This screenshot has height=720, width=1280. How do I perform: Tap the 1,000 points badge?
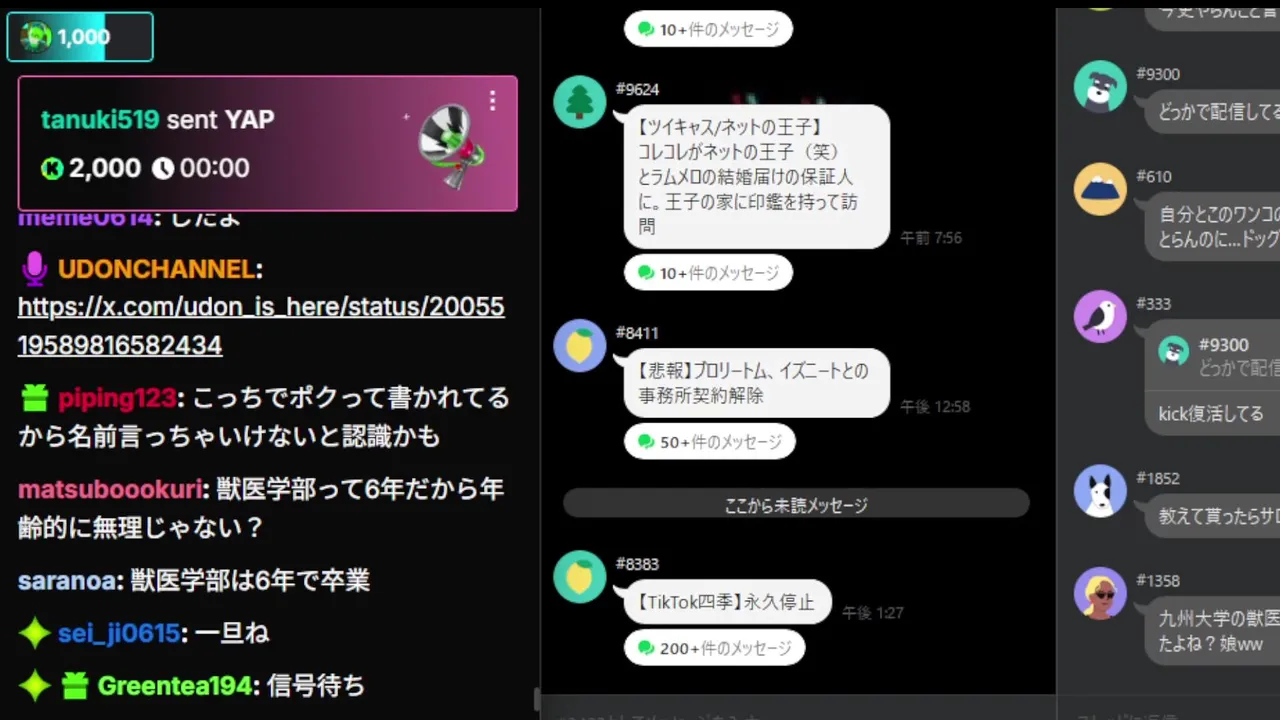tap(80, 37)
